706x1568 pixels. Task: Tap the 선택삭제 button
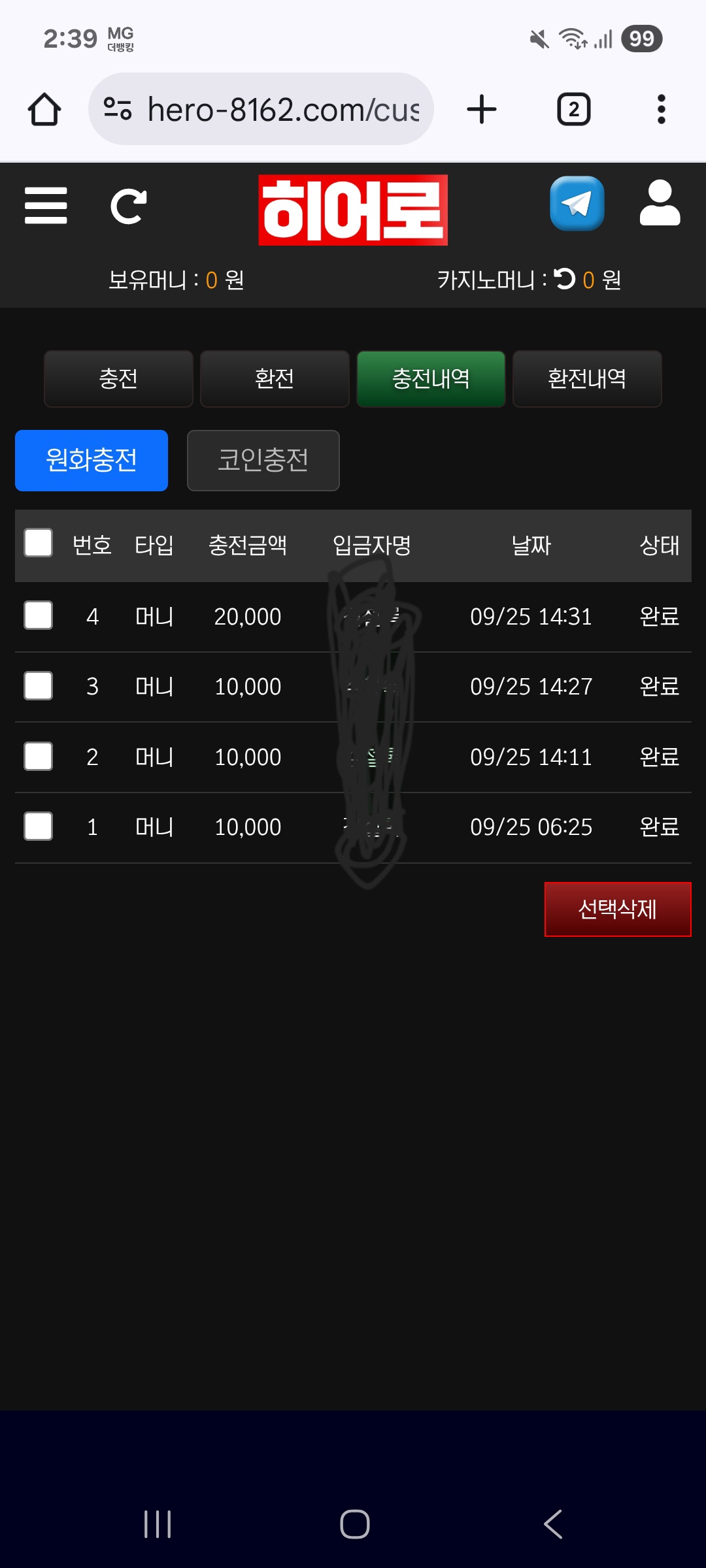[x=617, y=909]
